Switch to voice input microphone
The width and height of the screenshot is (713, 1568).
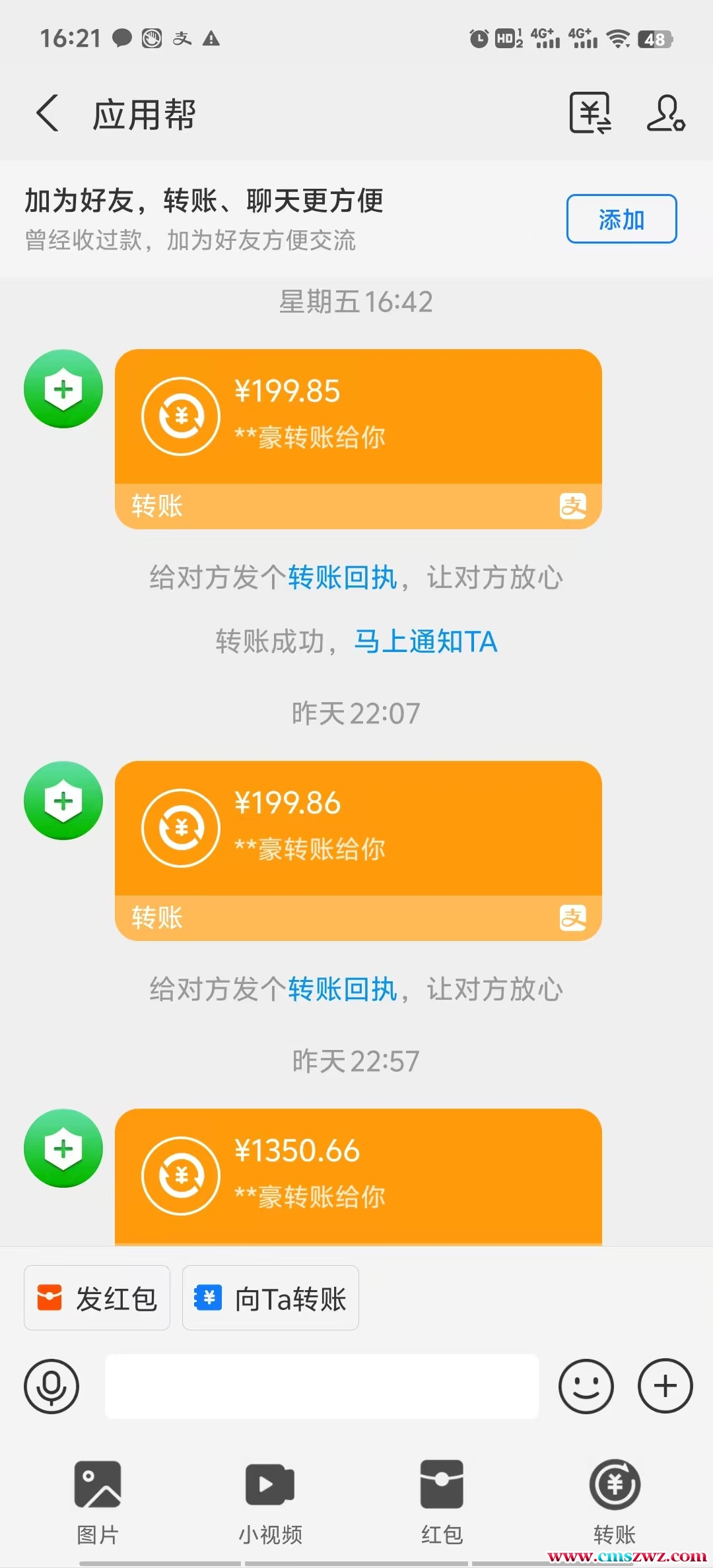click(51, 1387)
